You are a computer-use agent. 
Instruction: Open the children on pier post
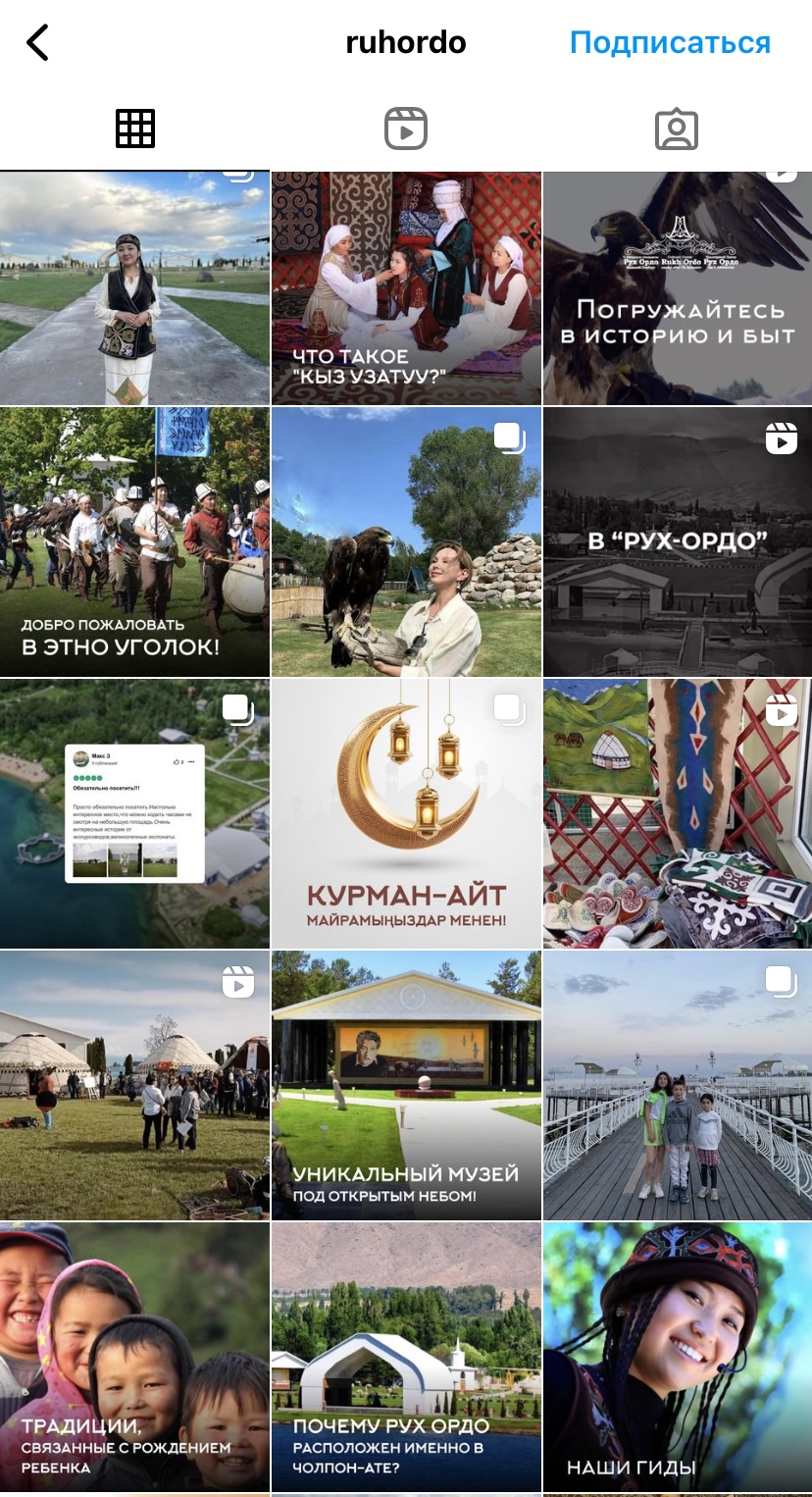pyautogui.click(x=678, y=1085)
